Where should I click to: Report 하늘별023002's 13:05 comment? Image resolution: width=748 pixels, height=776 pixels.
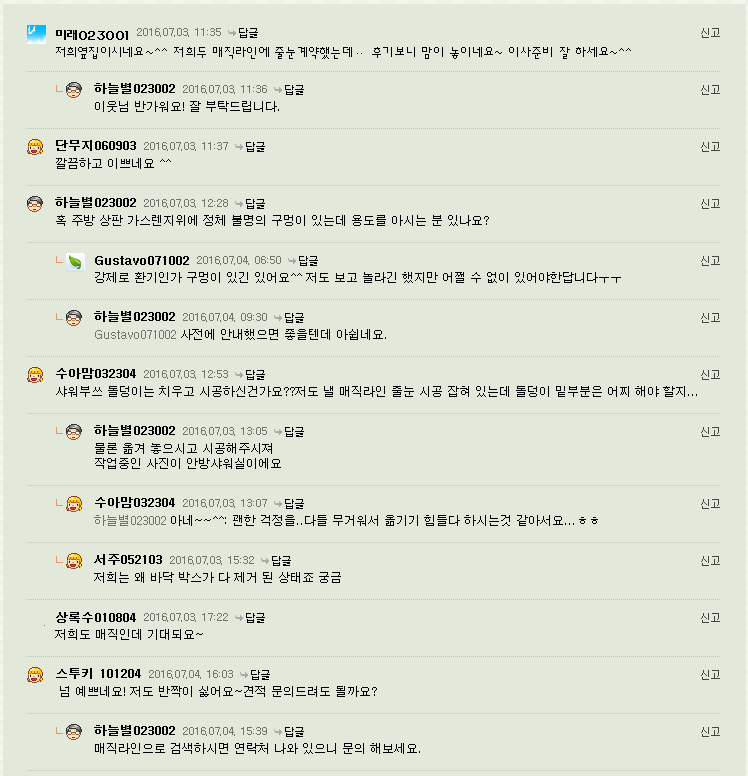[710, 431]
